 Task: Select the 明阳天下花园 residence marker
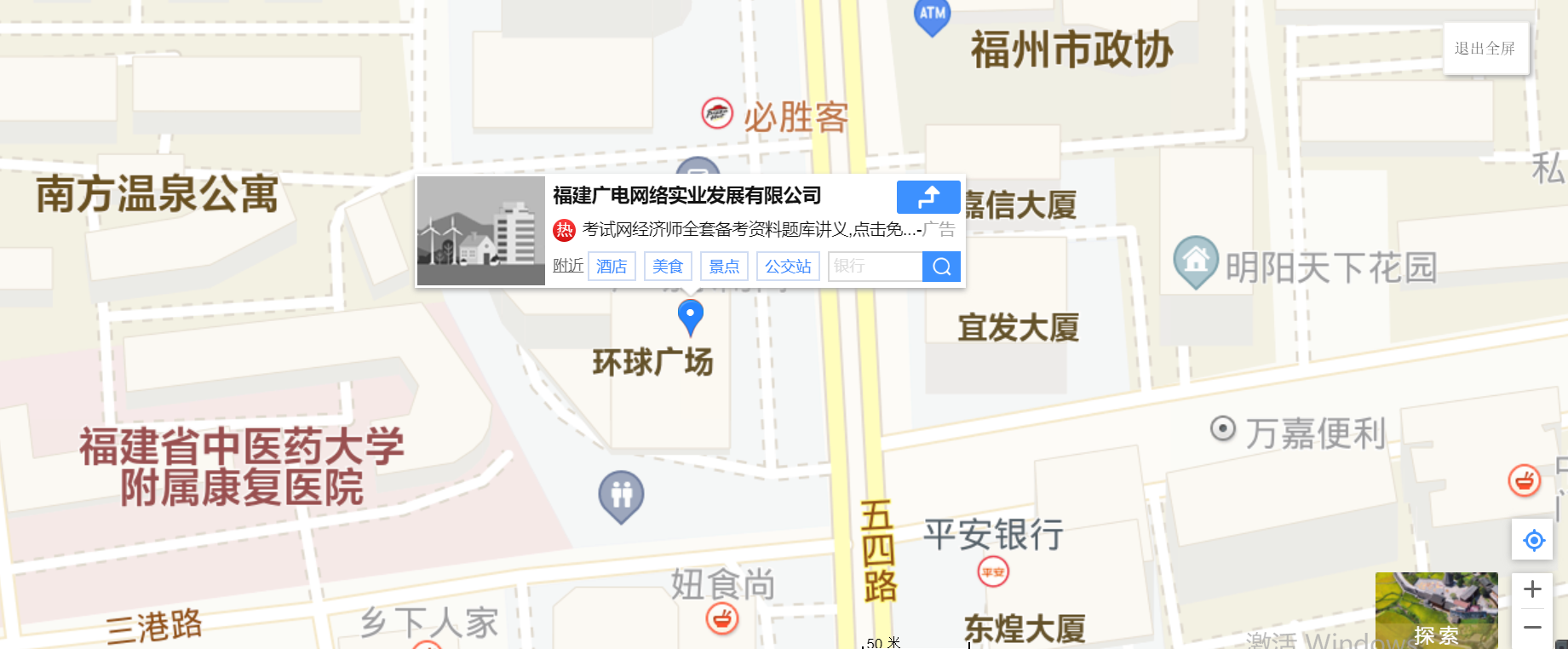pyautogui.click(x=1196, y=260)
